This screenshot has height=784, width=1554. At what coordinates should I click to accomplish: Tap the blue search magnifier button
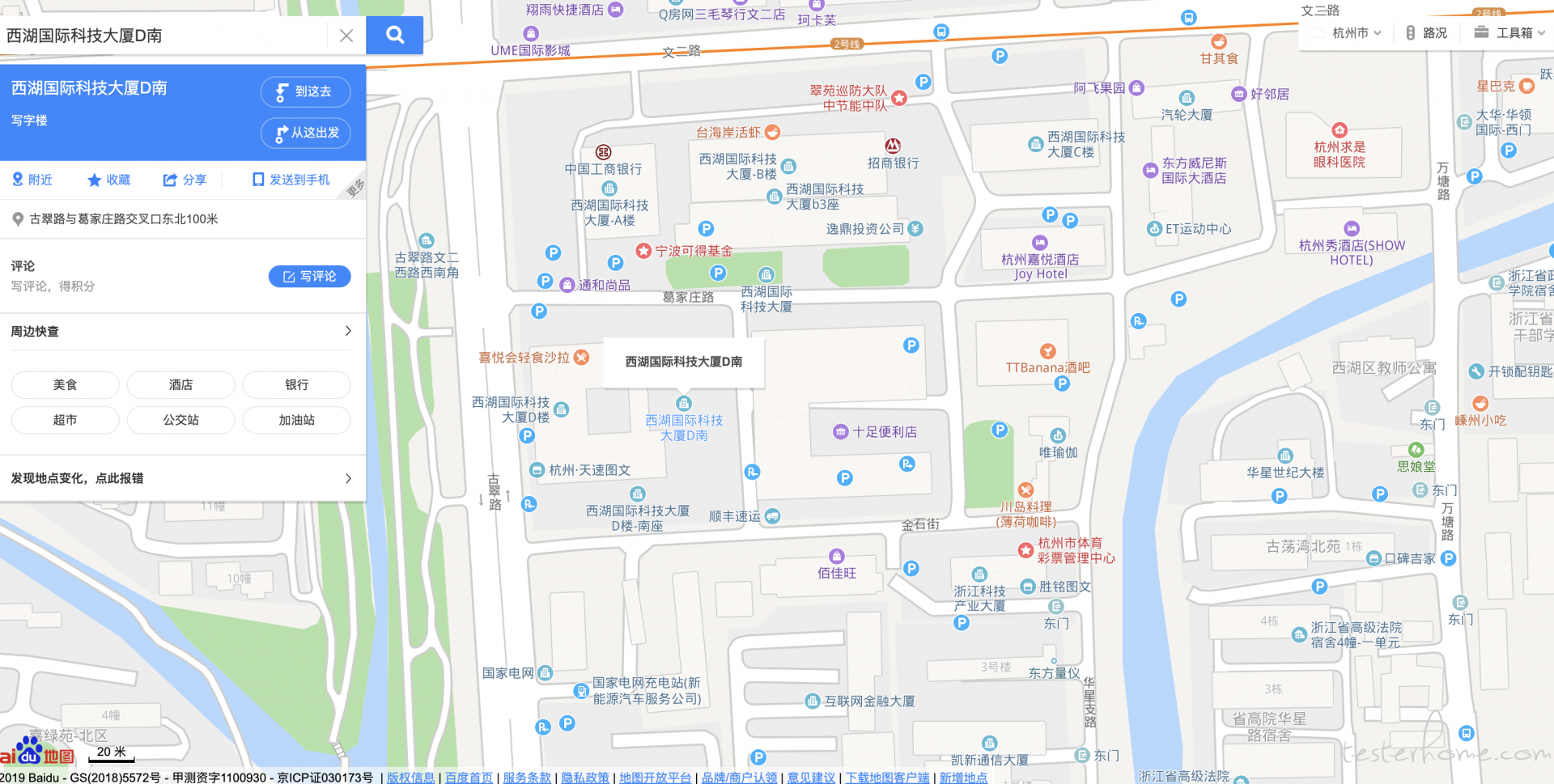[394, 35]
